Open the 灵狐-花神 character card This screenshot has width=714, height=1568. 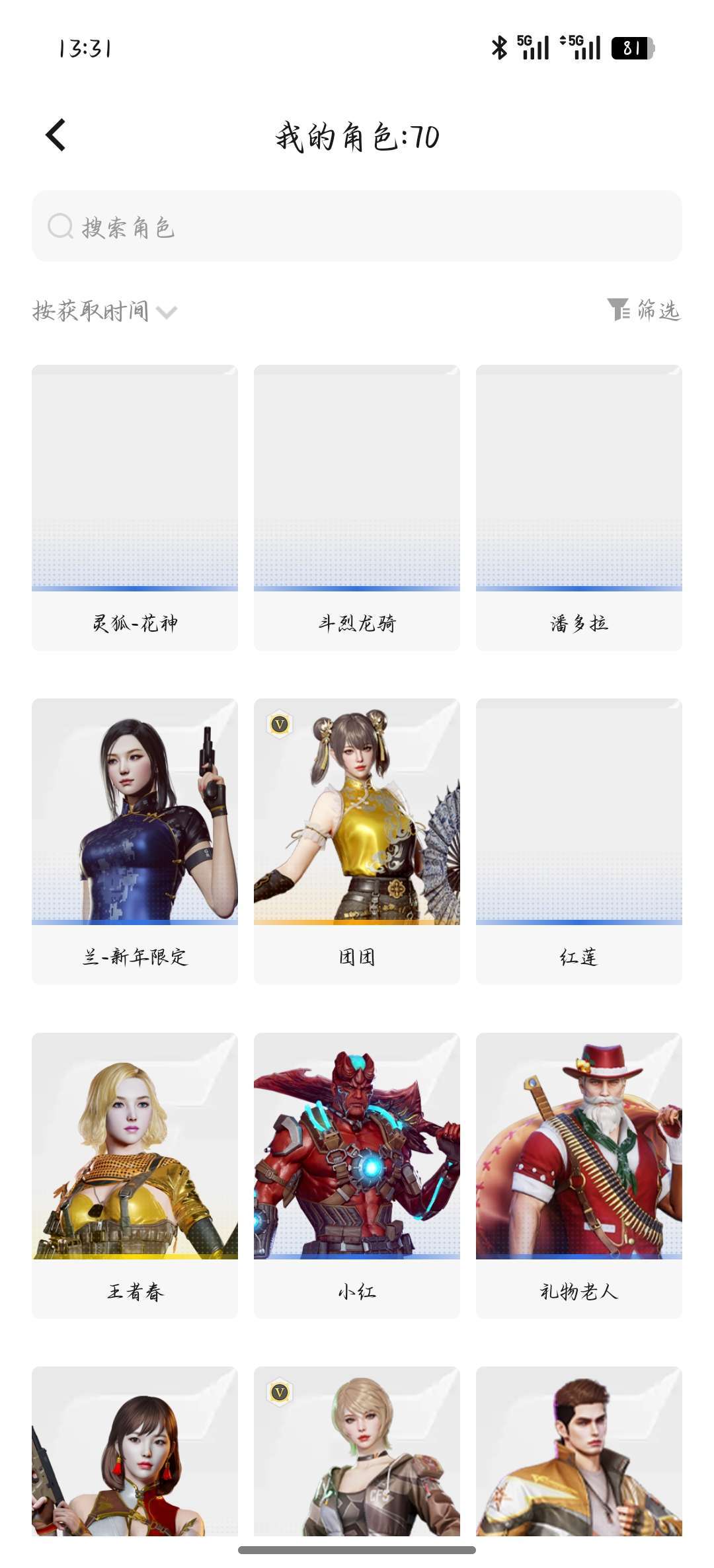coord(135,507)
